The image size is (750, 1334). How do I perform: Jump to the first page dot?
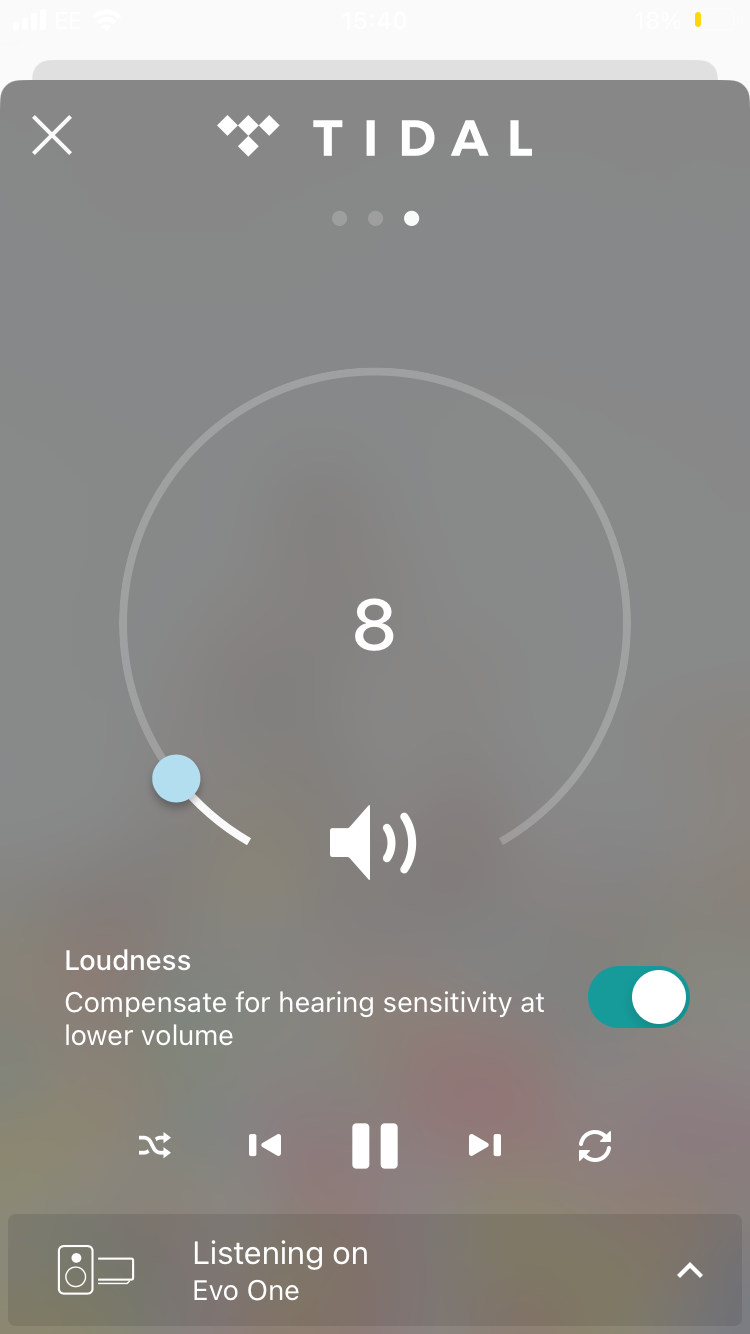click(x=340, y=218)
